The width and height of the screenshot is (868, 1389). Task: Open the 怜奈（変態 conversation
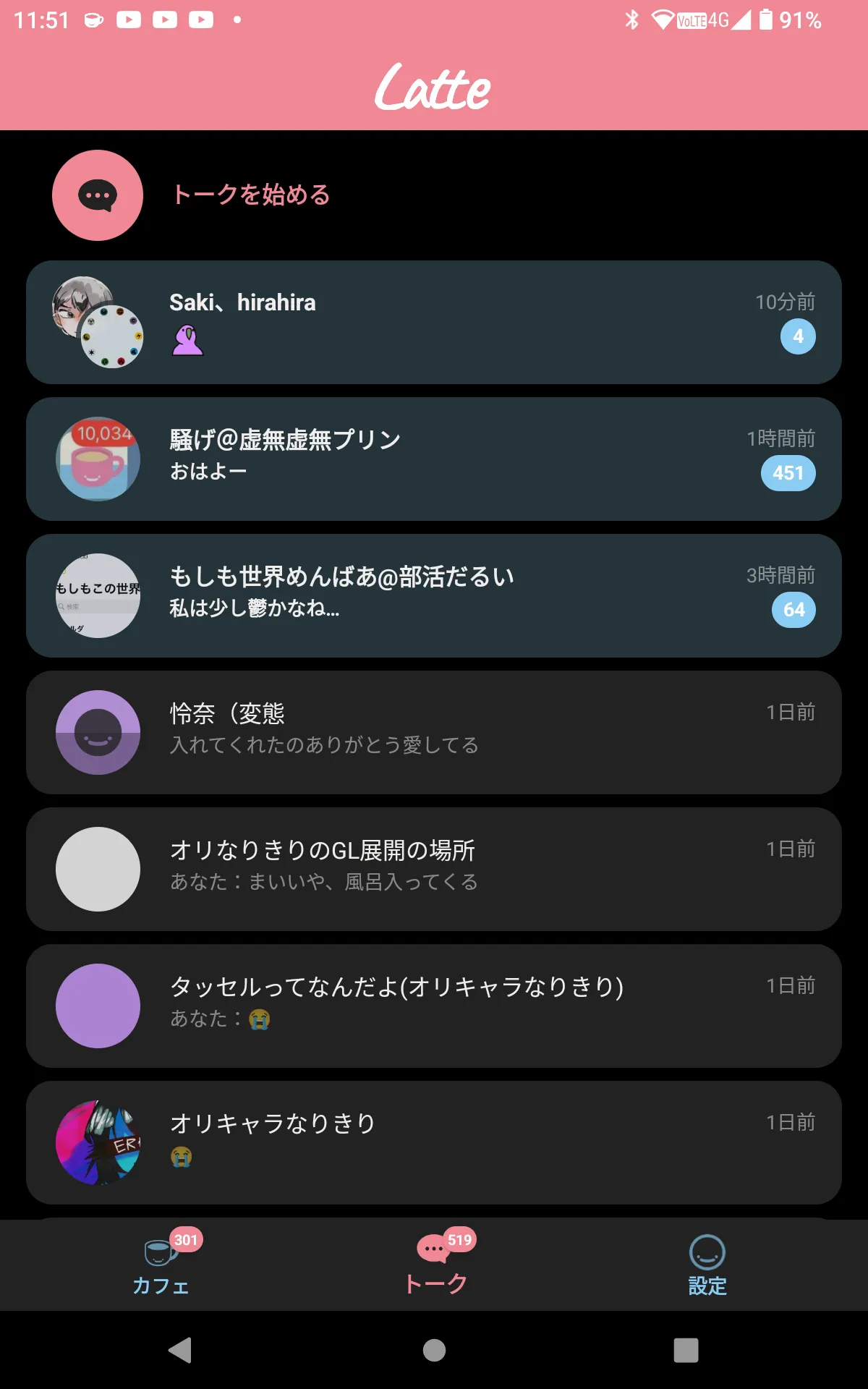coord(434,732)
